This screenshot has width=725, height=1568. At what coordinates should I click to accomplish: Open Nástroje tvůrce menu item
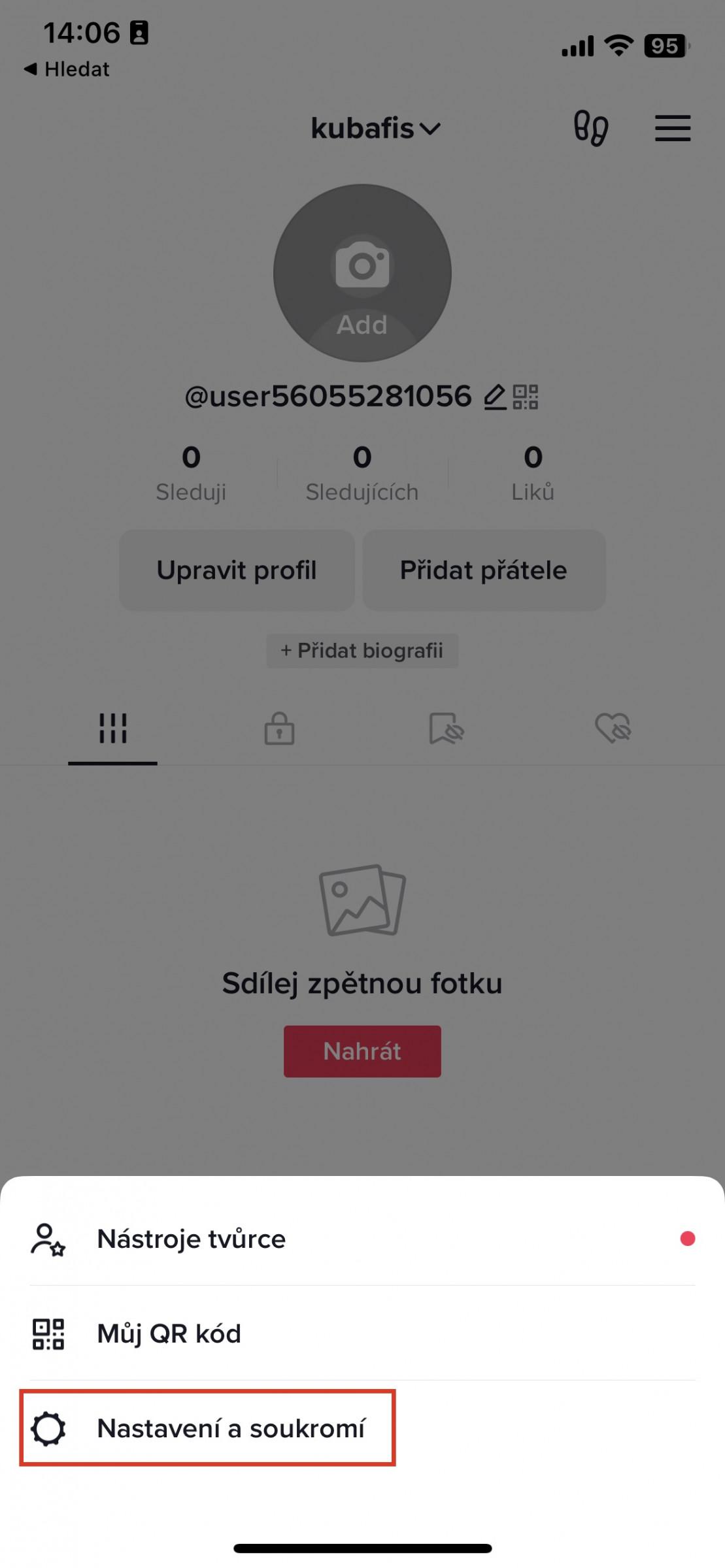(x=362, y=1239)
